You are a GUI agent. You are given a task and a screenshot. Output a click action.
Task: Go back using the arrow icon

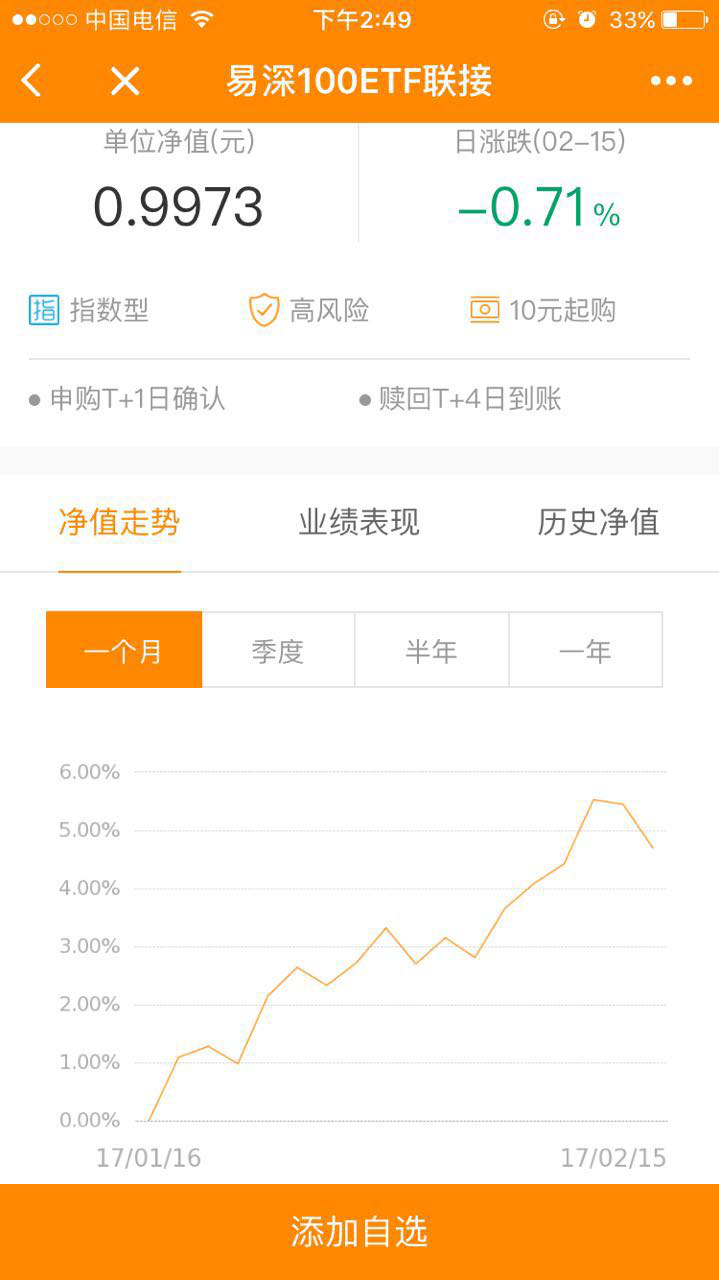(x=32, y=81)
